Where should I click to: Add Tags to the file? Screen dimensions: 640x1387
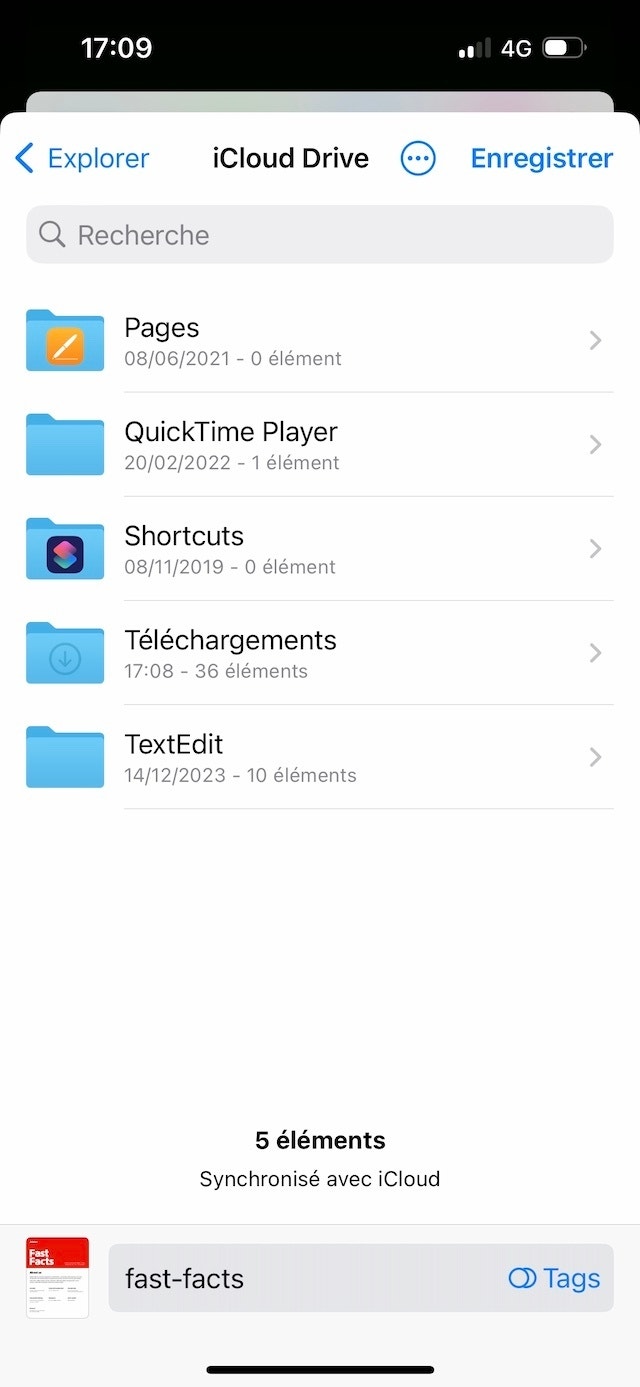555,1278
